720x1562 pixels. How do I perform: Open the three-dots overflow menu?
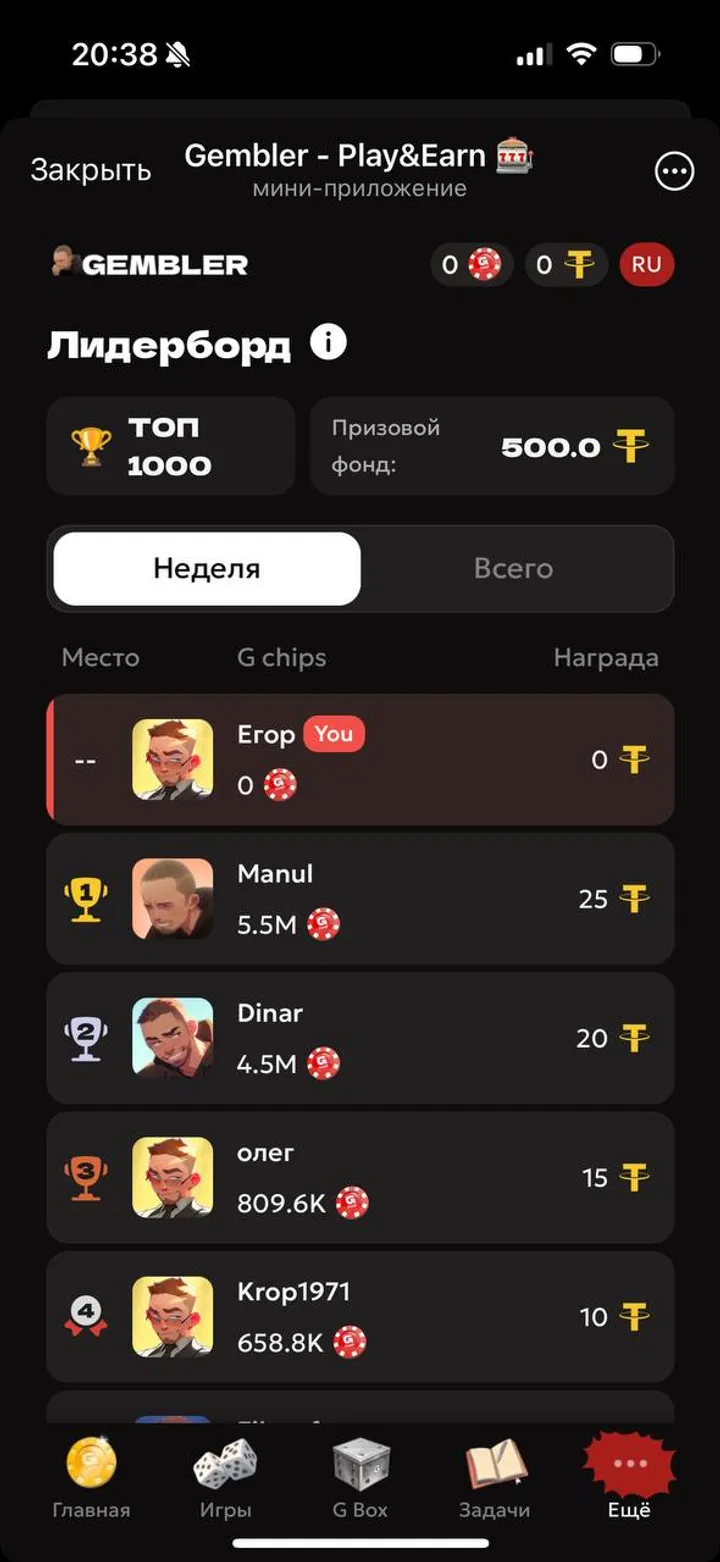pos(674,172)
